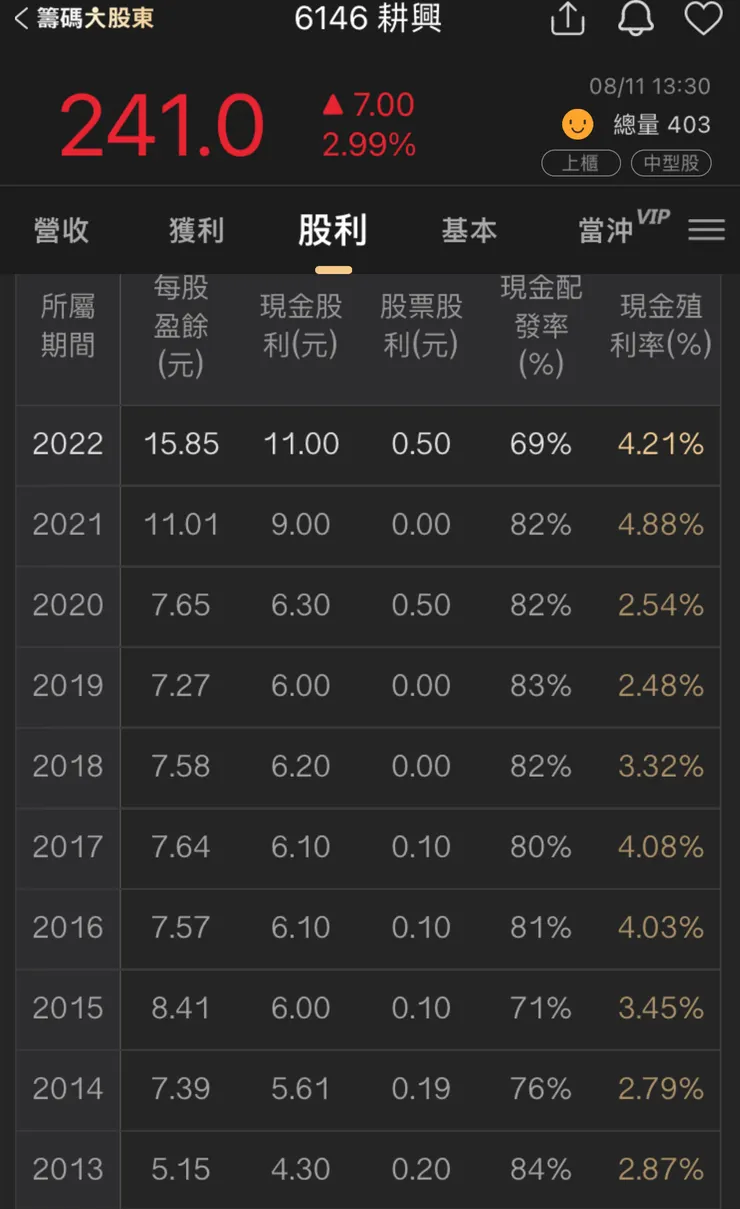Open notifications via the bell icon
Image resolution: width=740 pixels, height=1209 pixels.
[x=636, y=20]
